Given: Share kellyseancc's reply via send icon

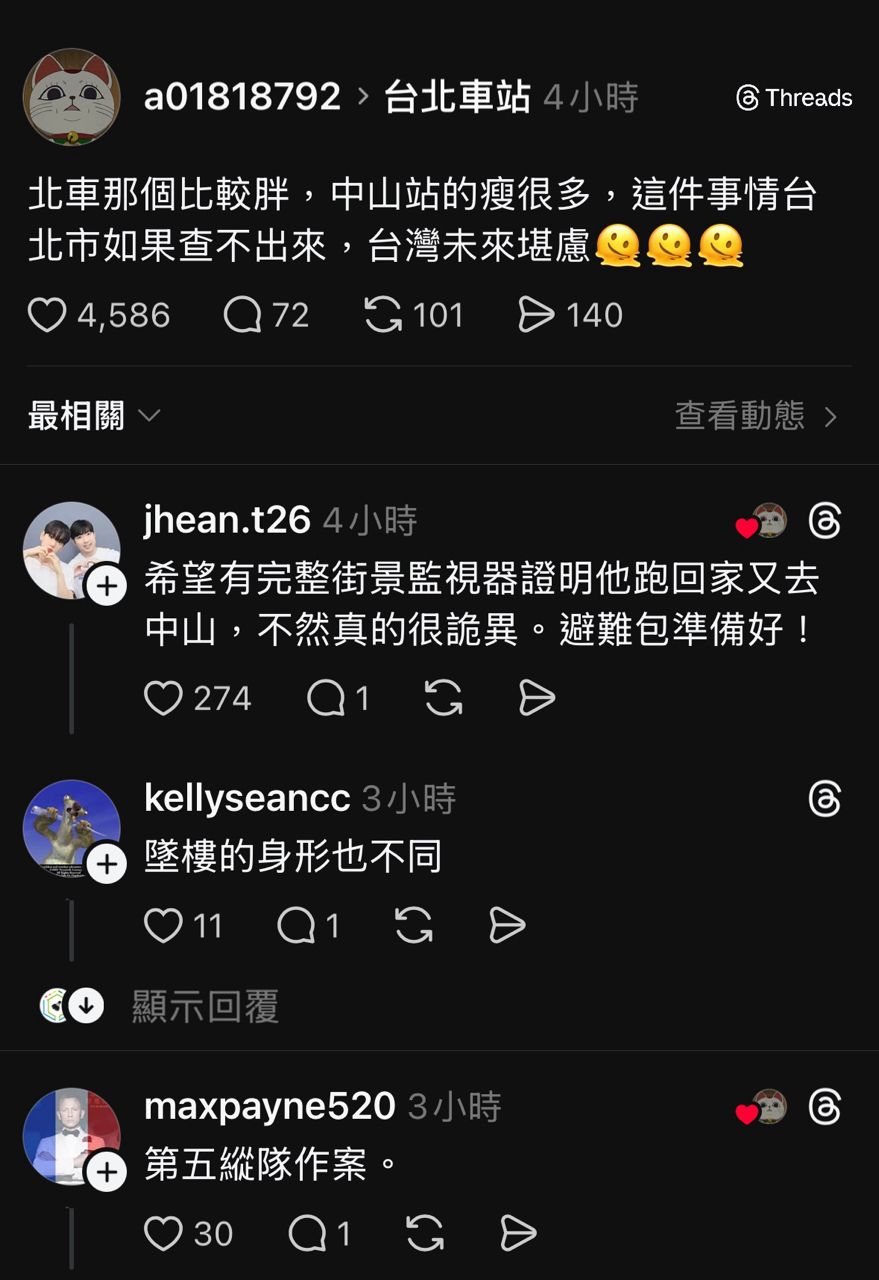Looking at the screenshot, I should click(x=507, y=926).
